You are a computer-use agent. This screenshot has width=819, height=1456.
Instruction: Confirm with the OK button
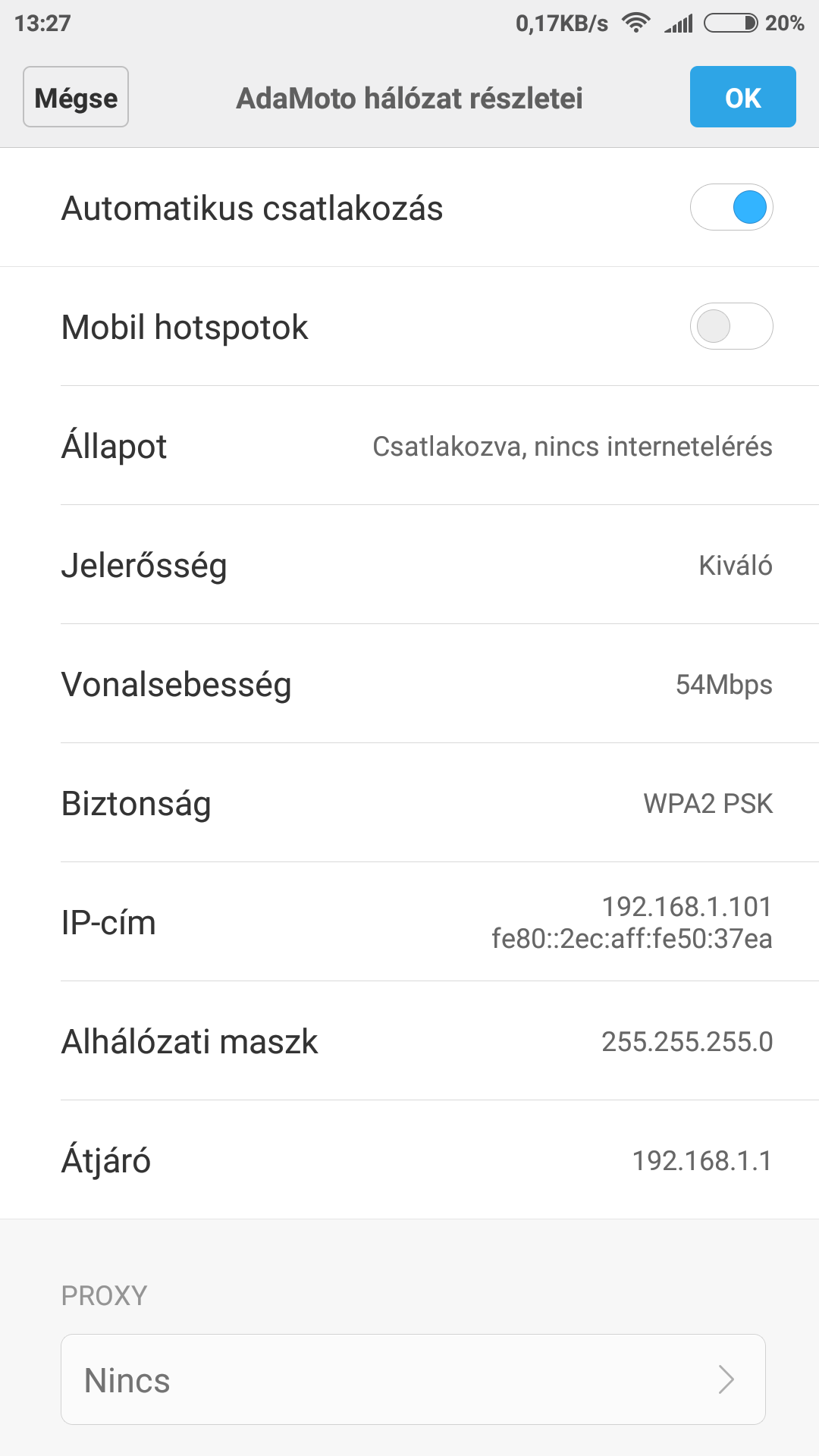click(742, 97)
